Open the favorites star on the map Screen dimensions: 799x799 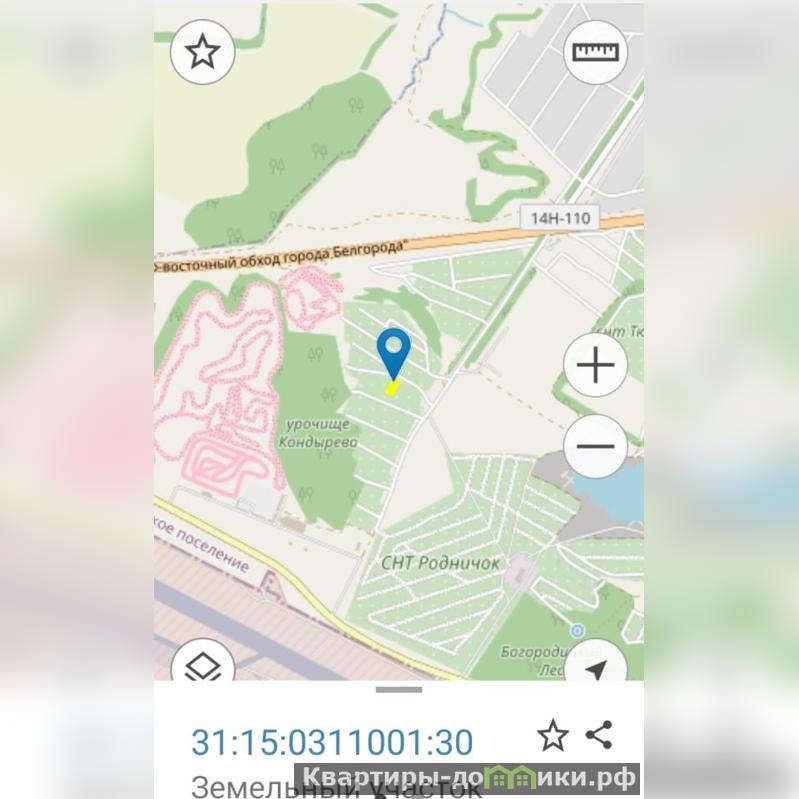coord(202,51)
